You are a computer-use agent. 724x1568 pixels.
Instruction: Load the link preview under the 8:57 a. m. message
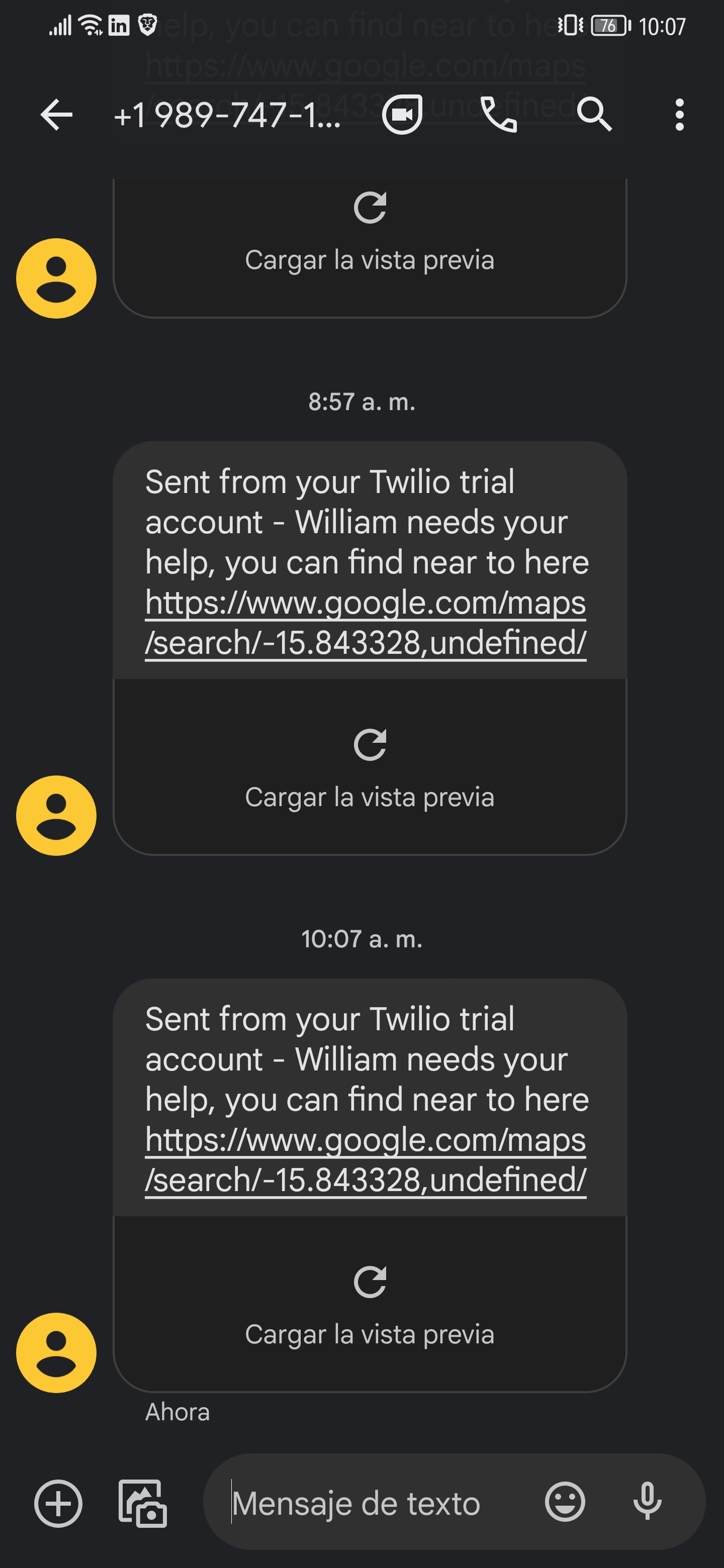click(x=370, y=767)
